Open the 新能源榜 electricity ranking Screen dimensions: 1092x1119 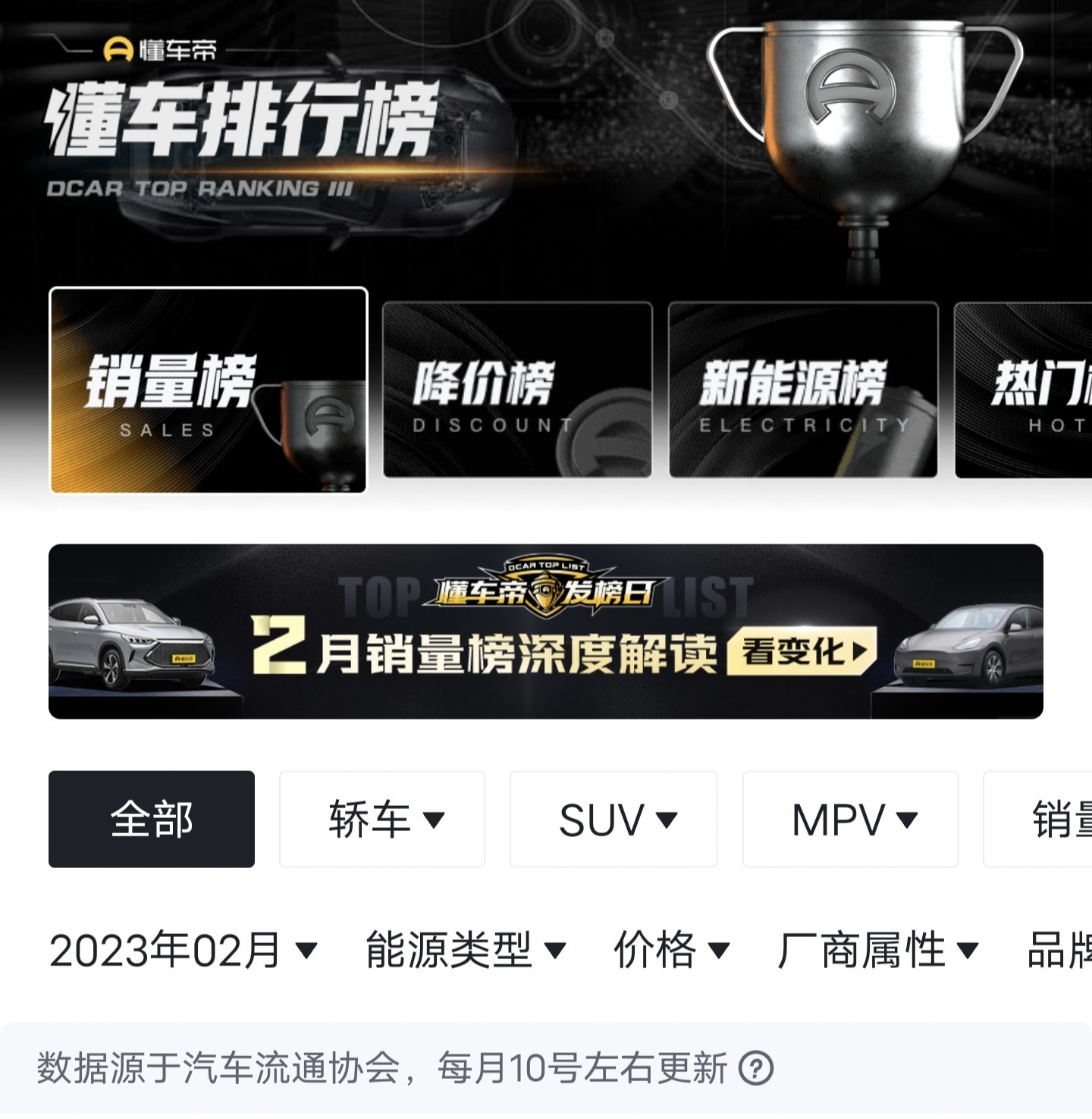coord(802,390)
